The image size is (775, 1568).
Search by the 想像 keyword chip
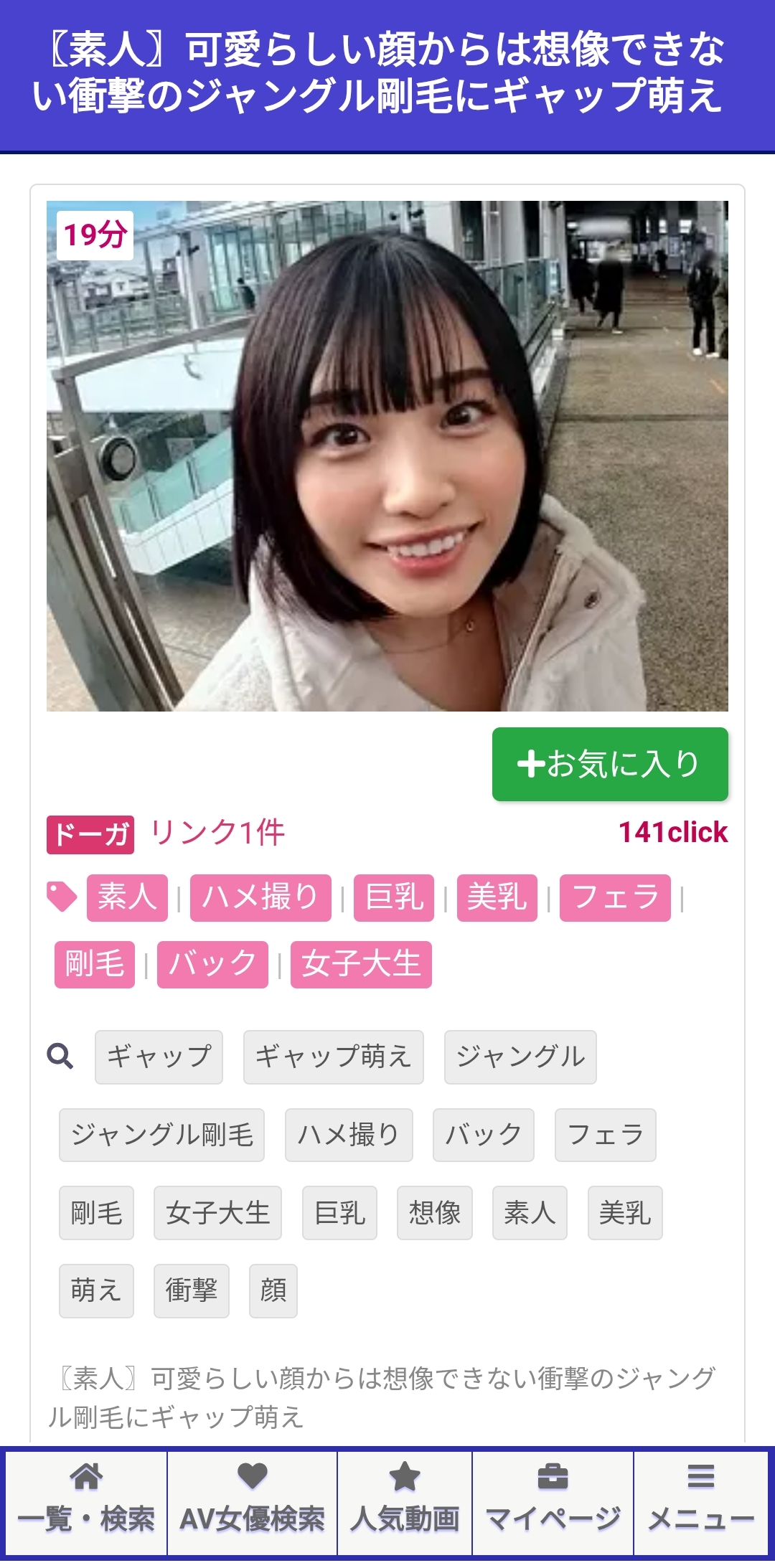pos(435,1213)
